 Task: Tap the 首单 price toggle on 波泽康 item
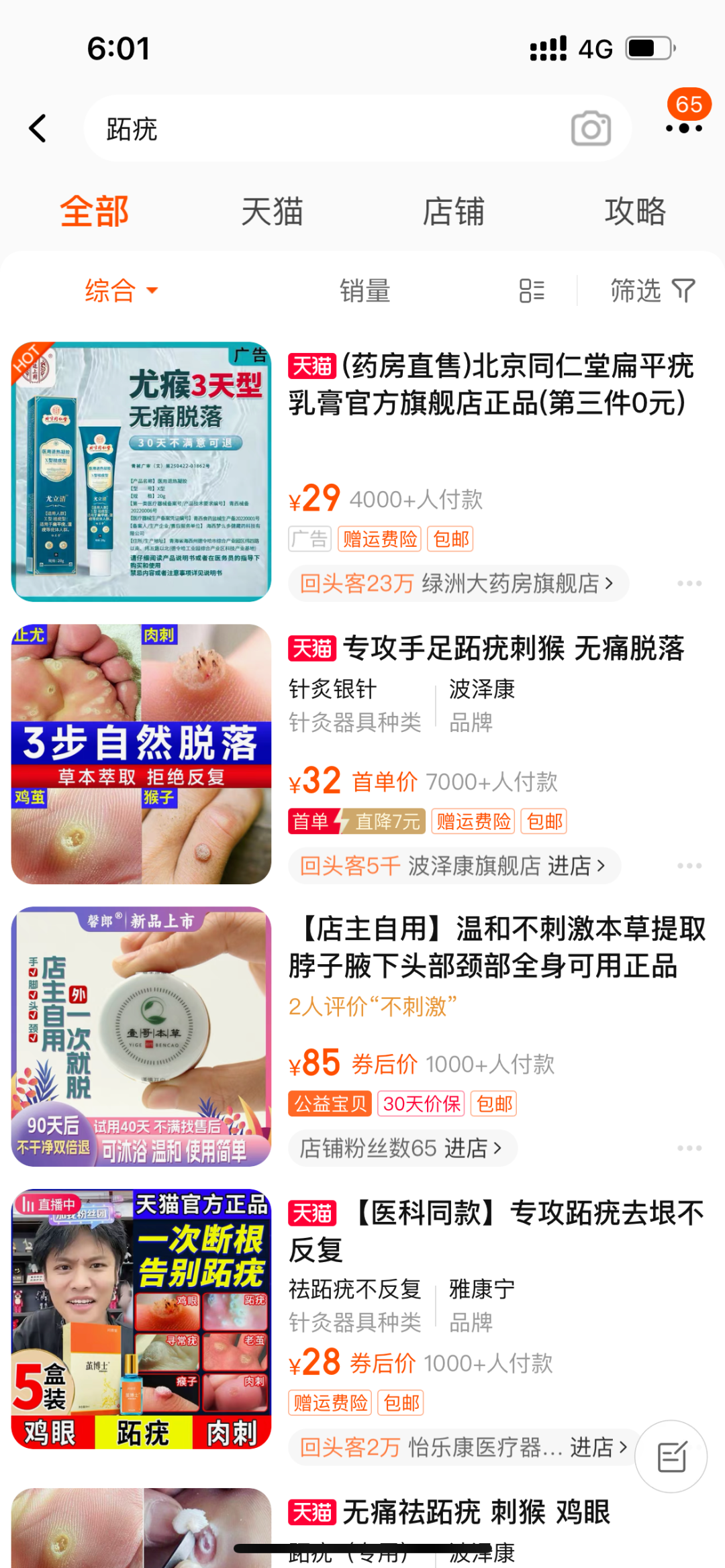[x=314, y=821]
